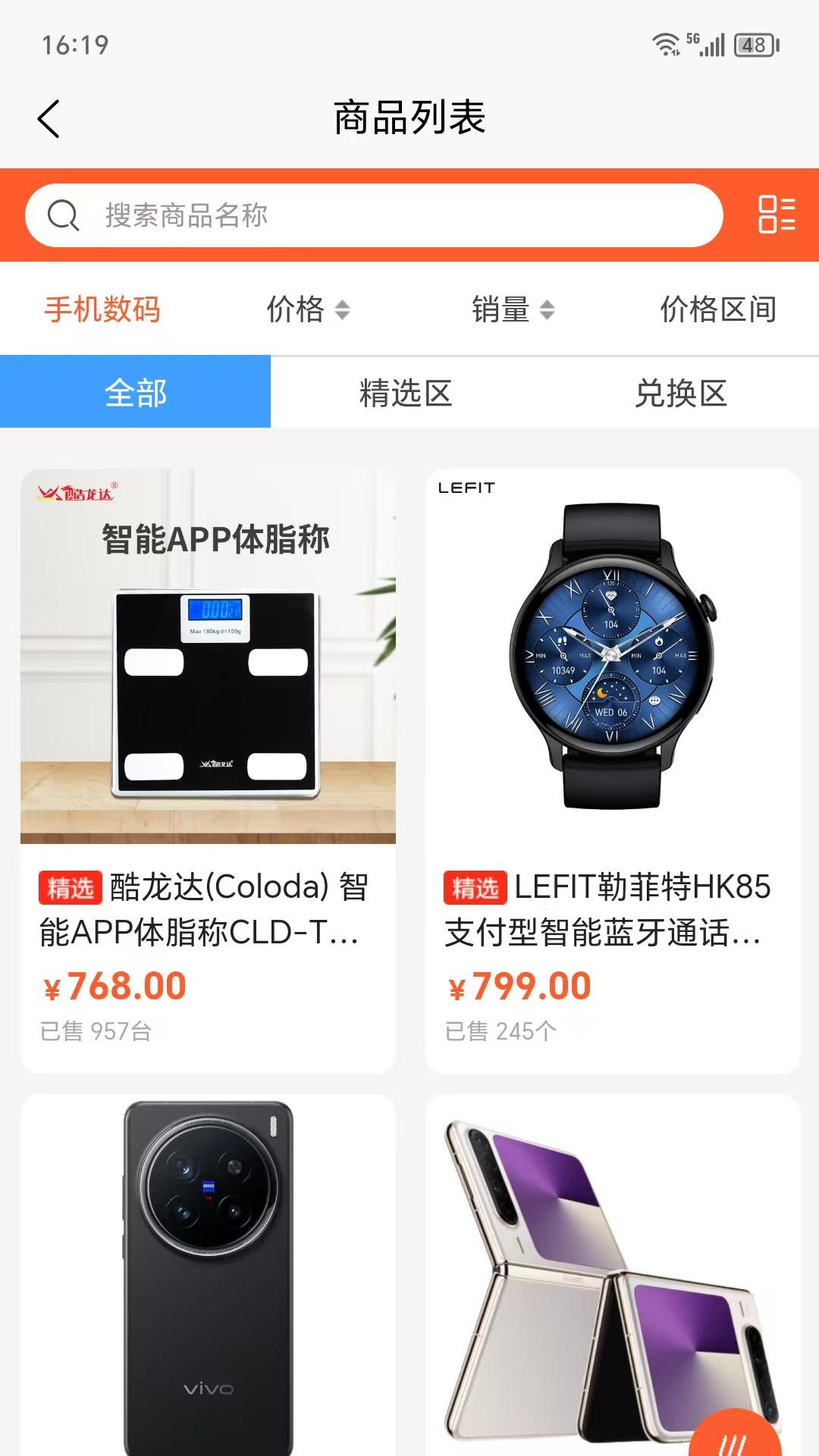Select the 全部 filter tab
The image size is (819, 1456).
coord(135,391)
